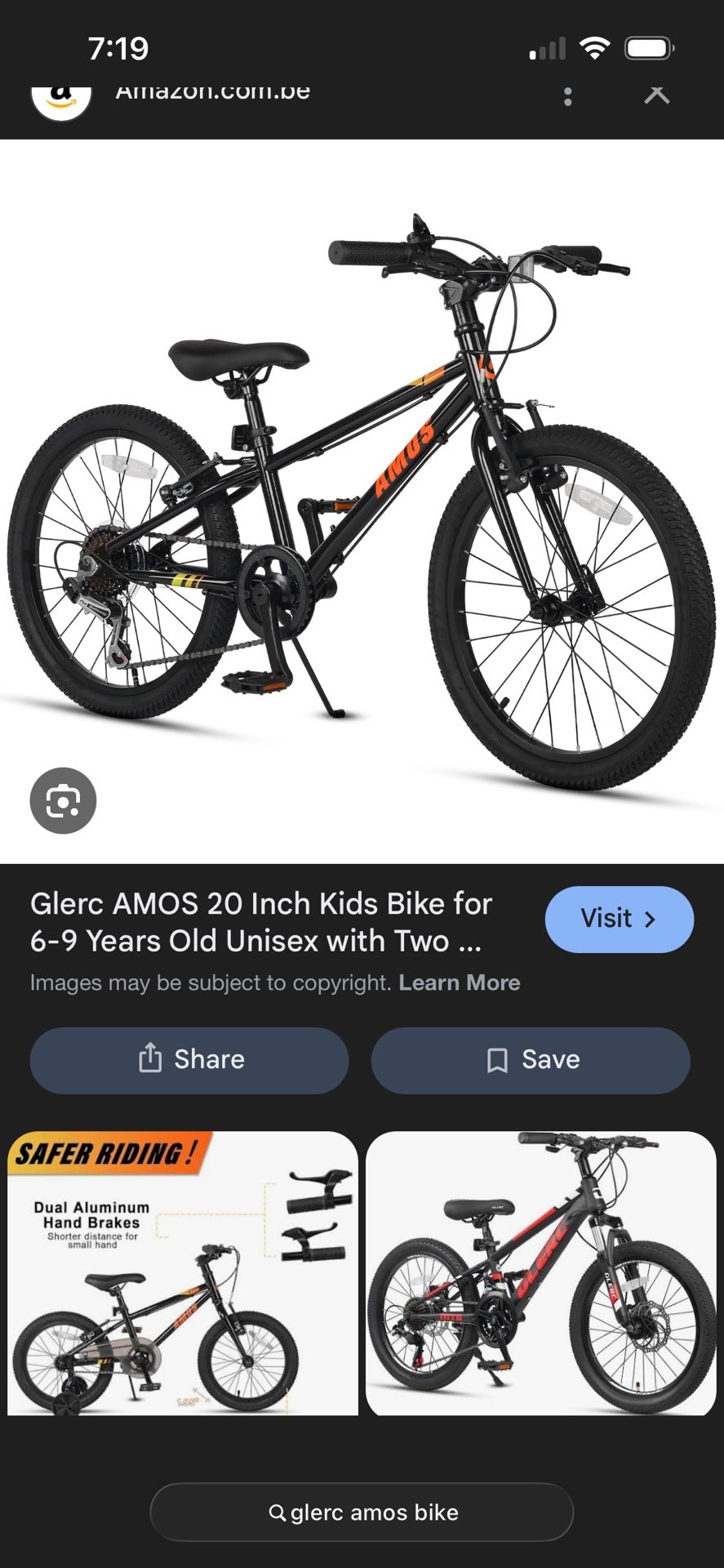This screenshot has height=1568, width=724.
Task: Close the image results overlay
Action: [658, 96]
